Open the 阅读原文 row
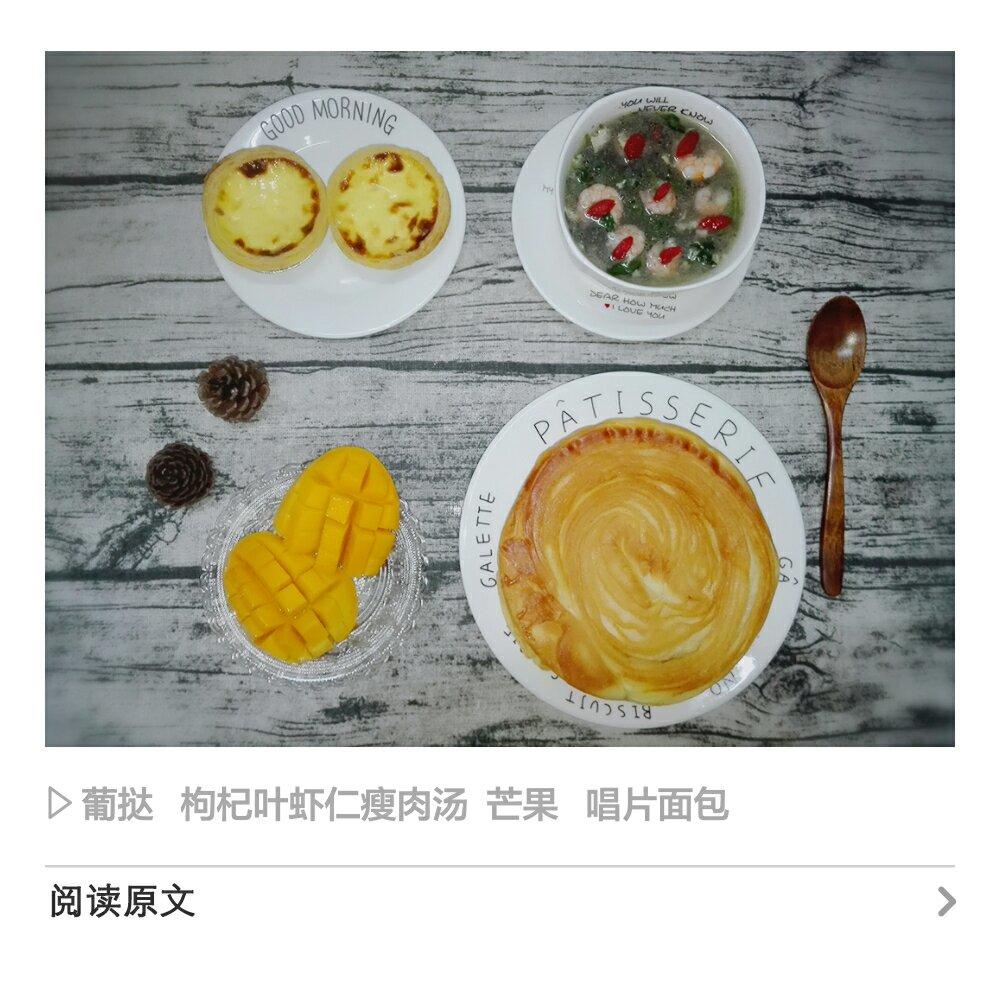Screen dimensions: 1000x1000 click(500, 902)
